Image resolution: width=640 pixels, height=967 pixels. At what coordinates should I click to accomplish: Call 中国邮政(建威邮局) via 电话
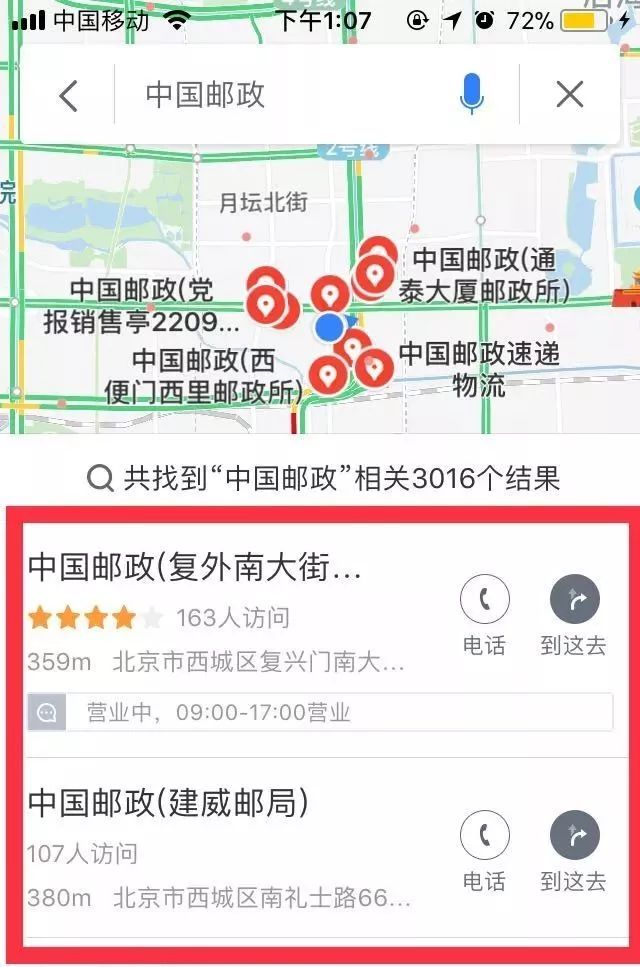pyautogui.click(x=484, y=836)
